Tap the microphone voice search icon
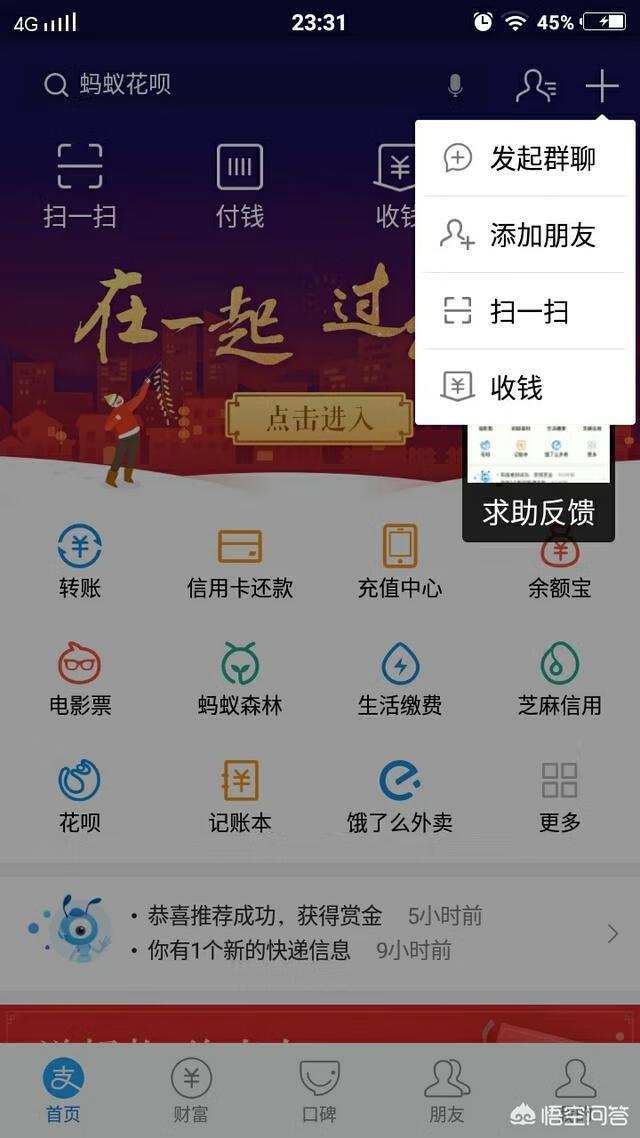Screen dimensions: 640x1138 point(455,87)
